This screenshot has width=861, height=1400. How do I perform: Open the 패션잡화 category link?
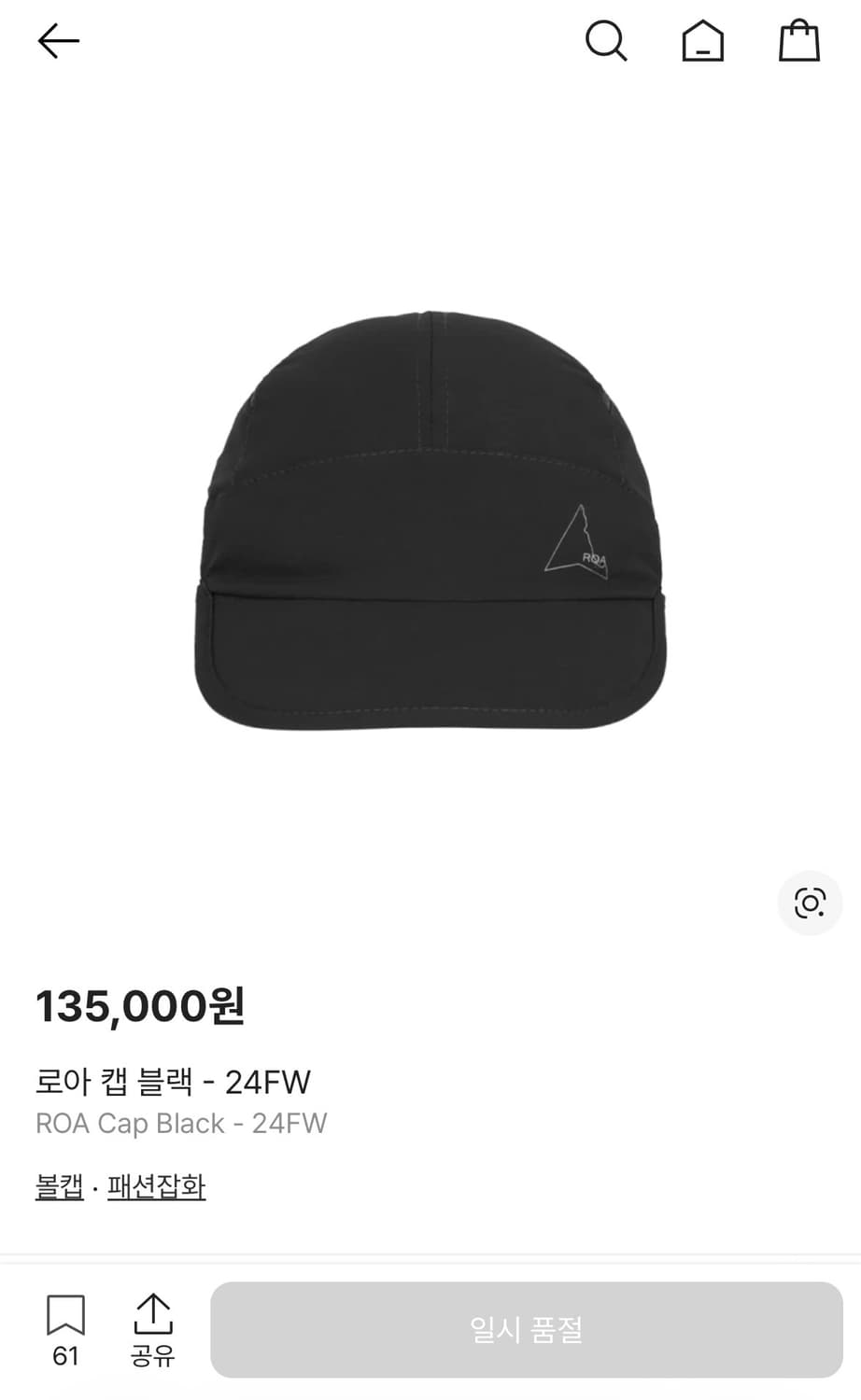coord(157,1185)
